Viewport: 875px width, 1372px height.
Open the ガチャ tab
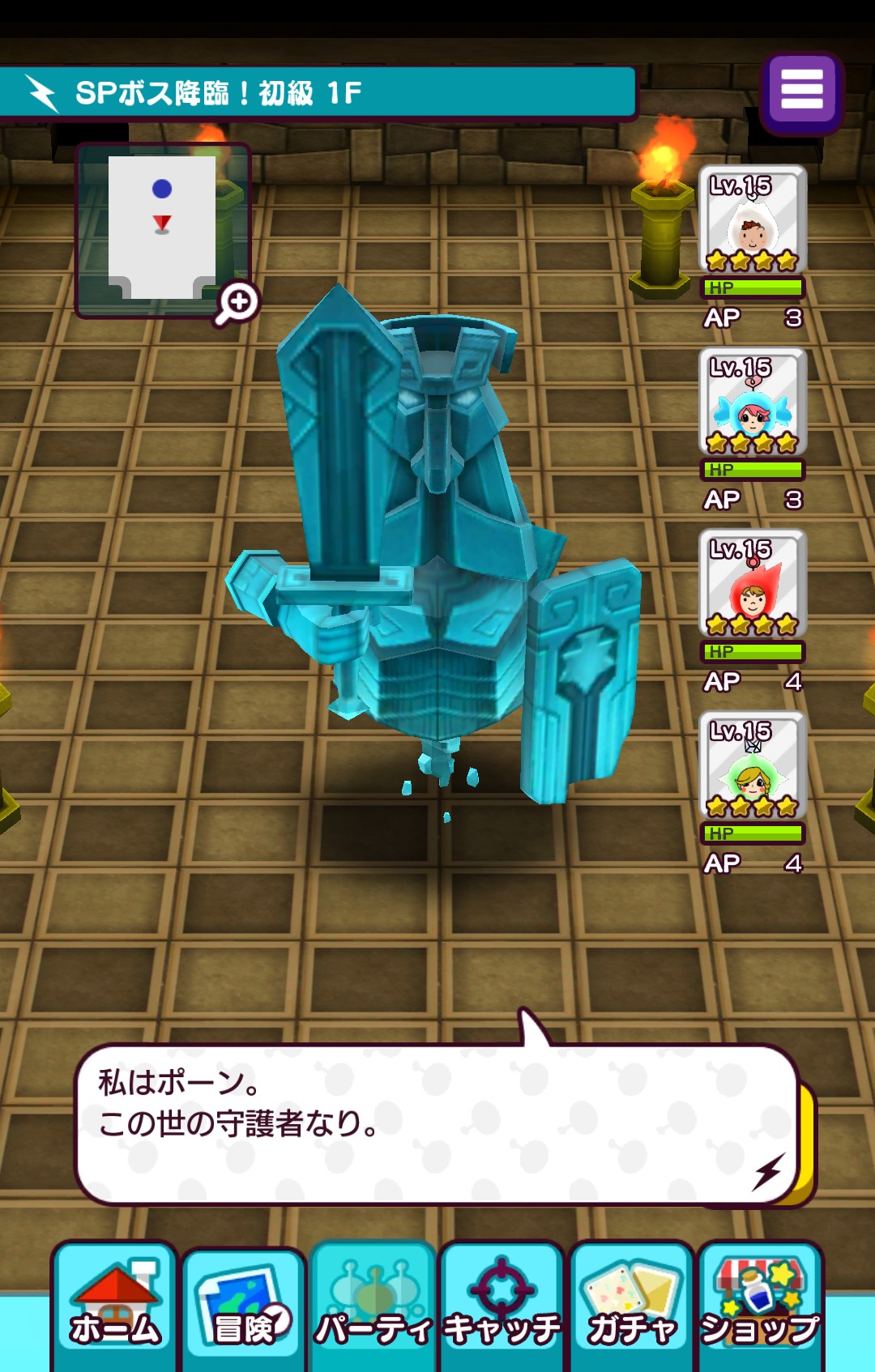[632, 1306]
